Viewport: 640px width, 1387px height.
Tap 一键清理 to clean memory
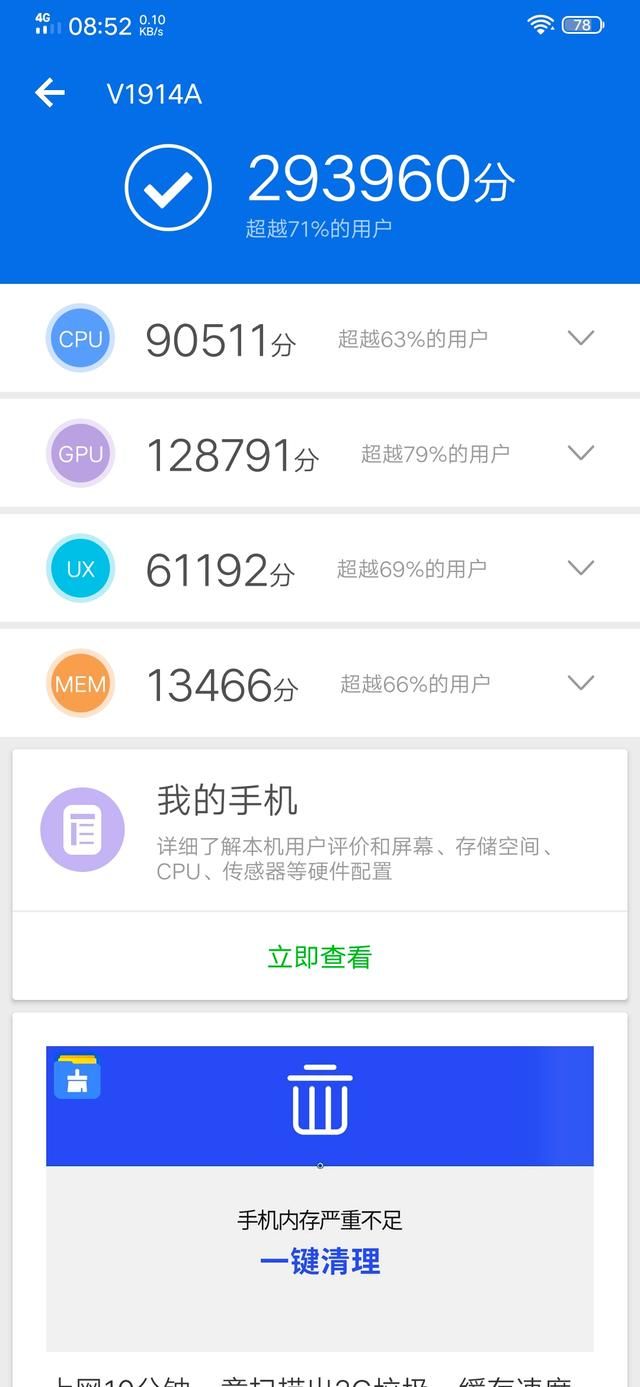[x=320, y=1262]
